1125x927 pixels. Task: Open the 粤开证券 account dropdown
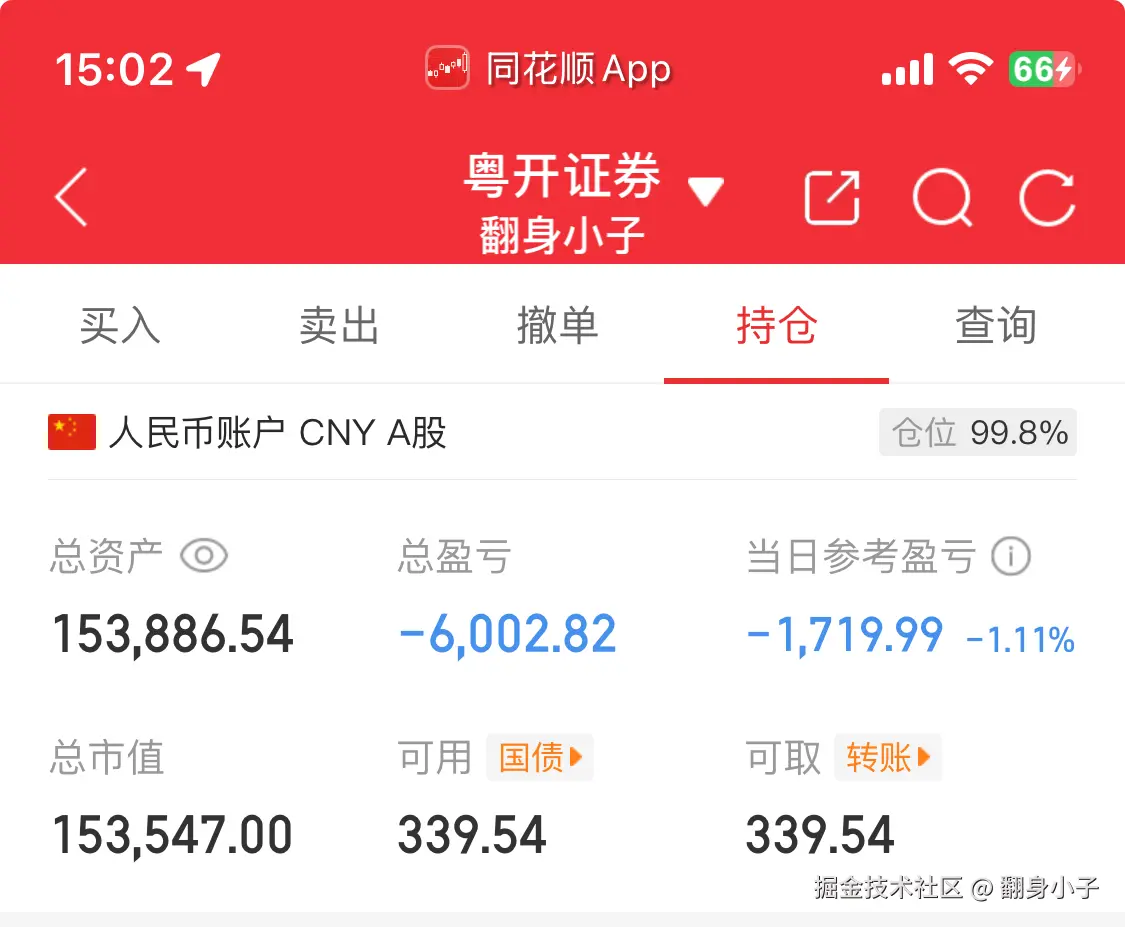pos(705,190)
